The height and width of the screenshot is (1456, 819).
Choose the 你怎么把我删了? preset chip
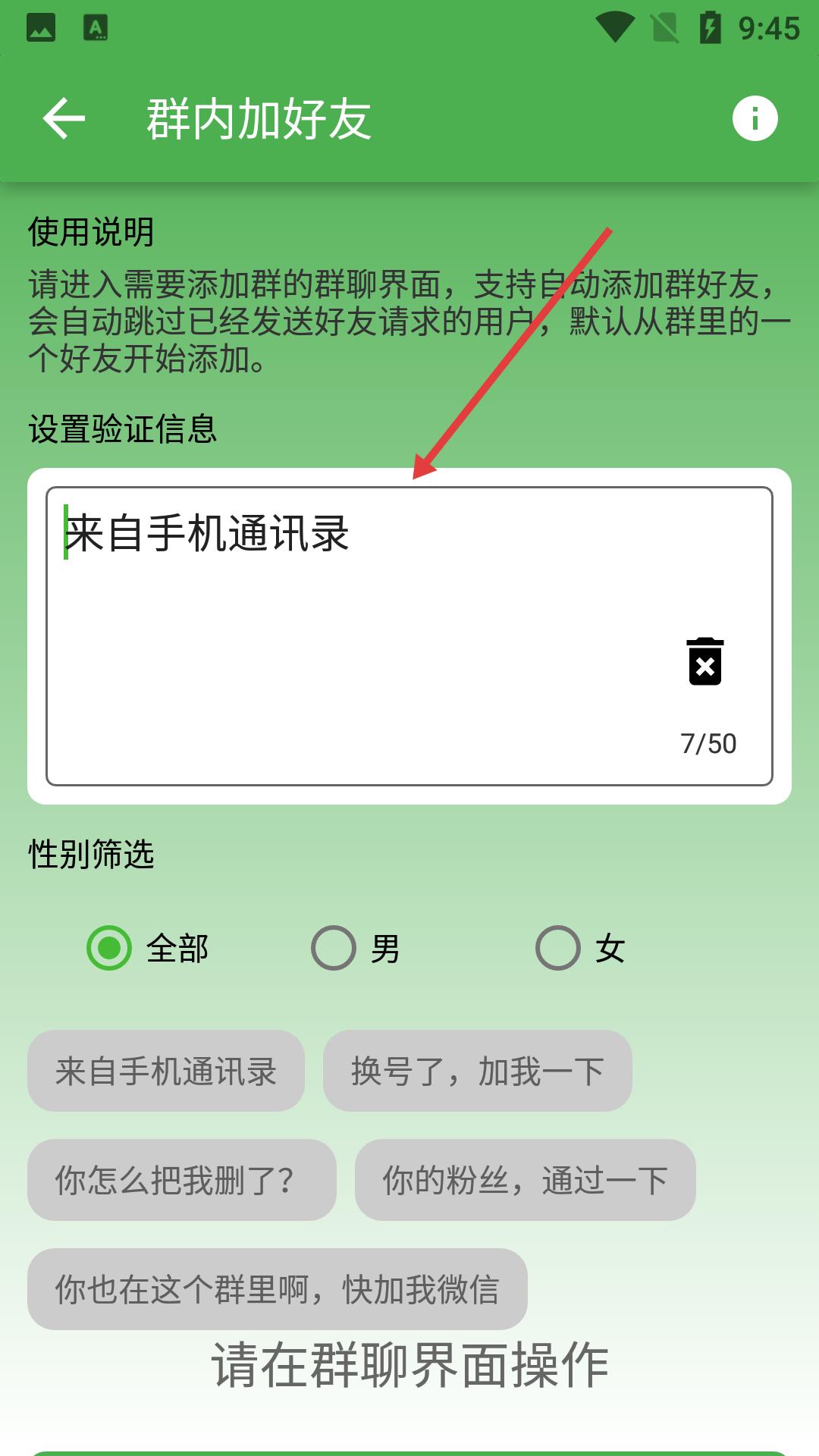point(182,1180)
